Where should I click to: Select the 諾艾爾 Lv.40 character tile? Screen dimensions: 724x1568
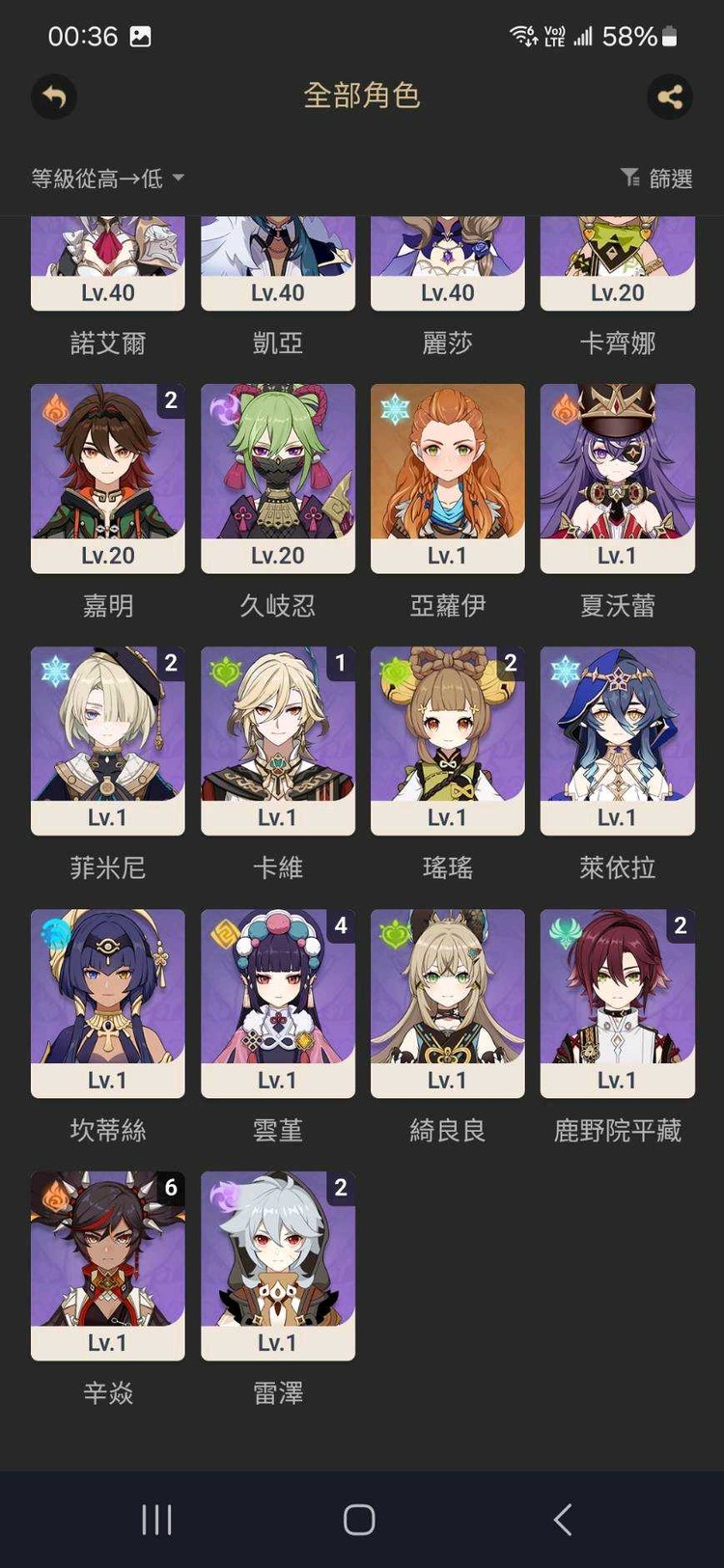107,265
